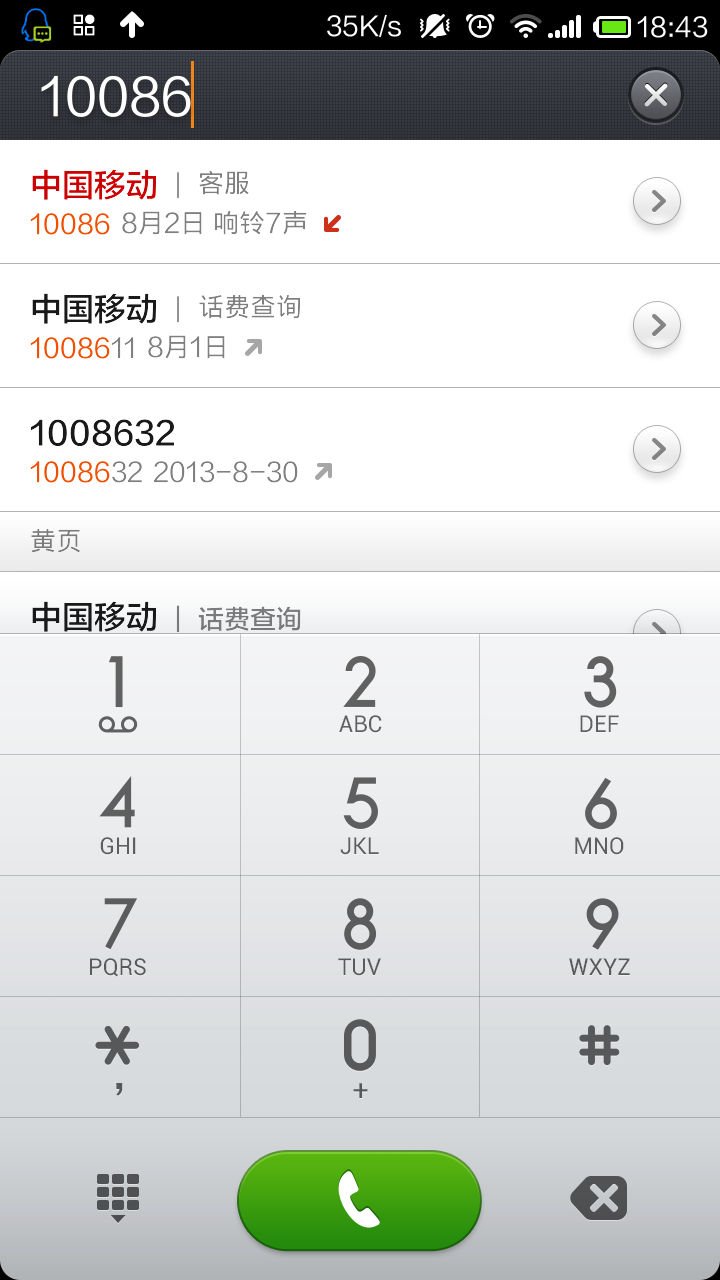Viewport: 720px width, 1280px height.
Task: Hide the dial keypad
Action: [x=118, y=1198]
